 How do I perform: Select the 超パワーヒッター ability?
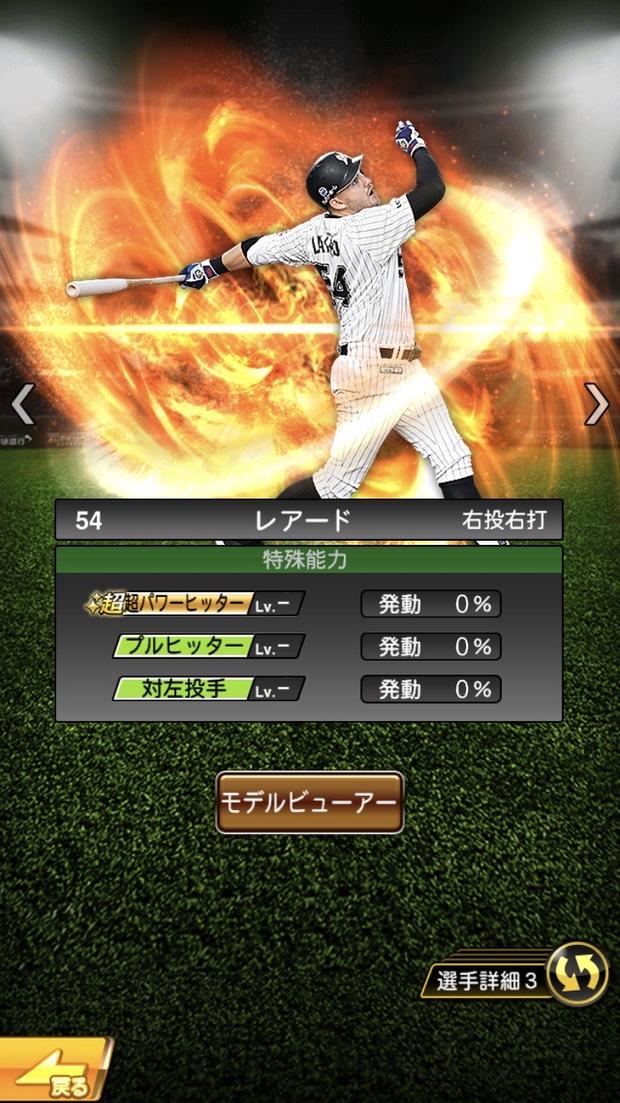(196, 604)
